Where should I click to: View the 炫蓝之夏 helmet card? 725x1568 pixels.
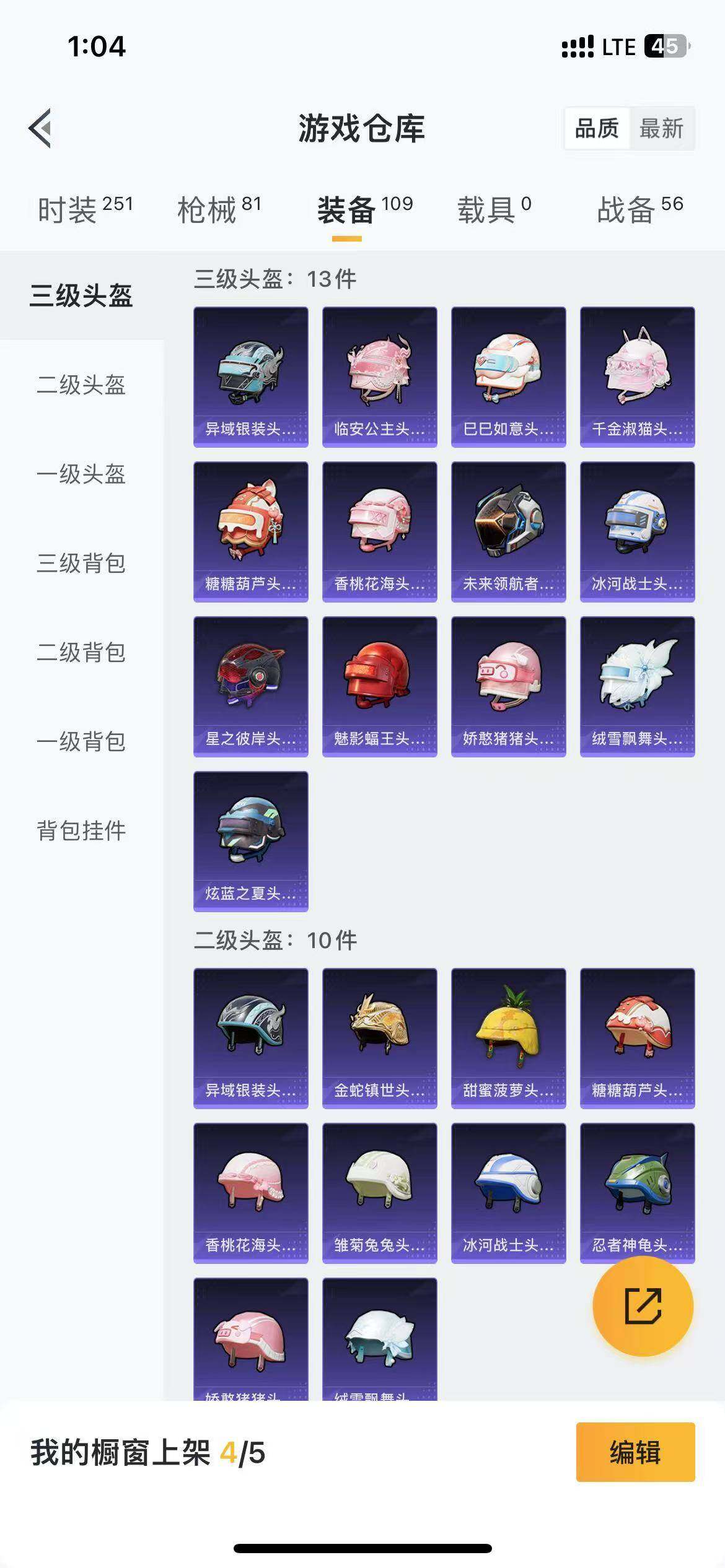click(x=250, y=839)
